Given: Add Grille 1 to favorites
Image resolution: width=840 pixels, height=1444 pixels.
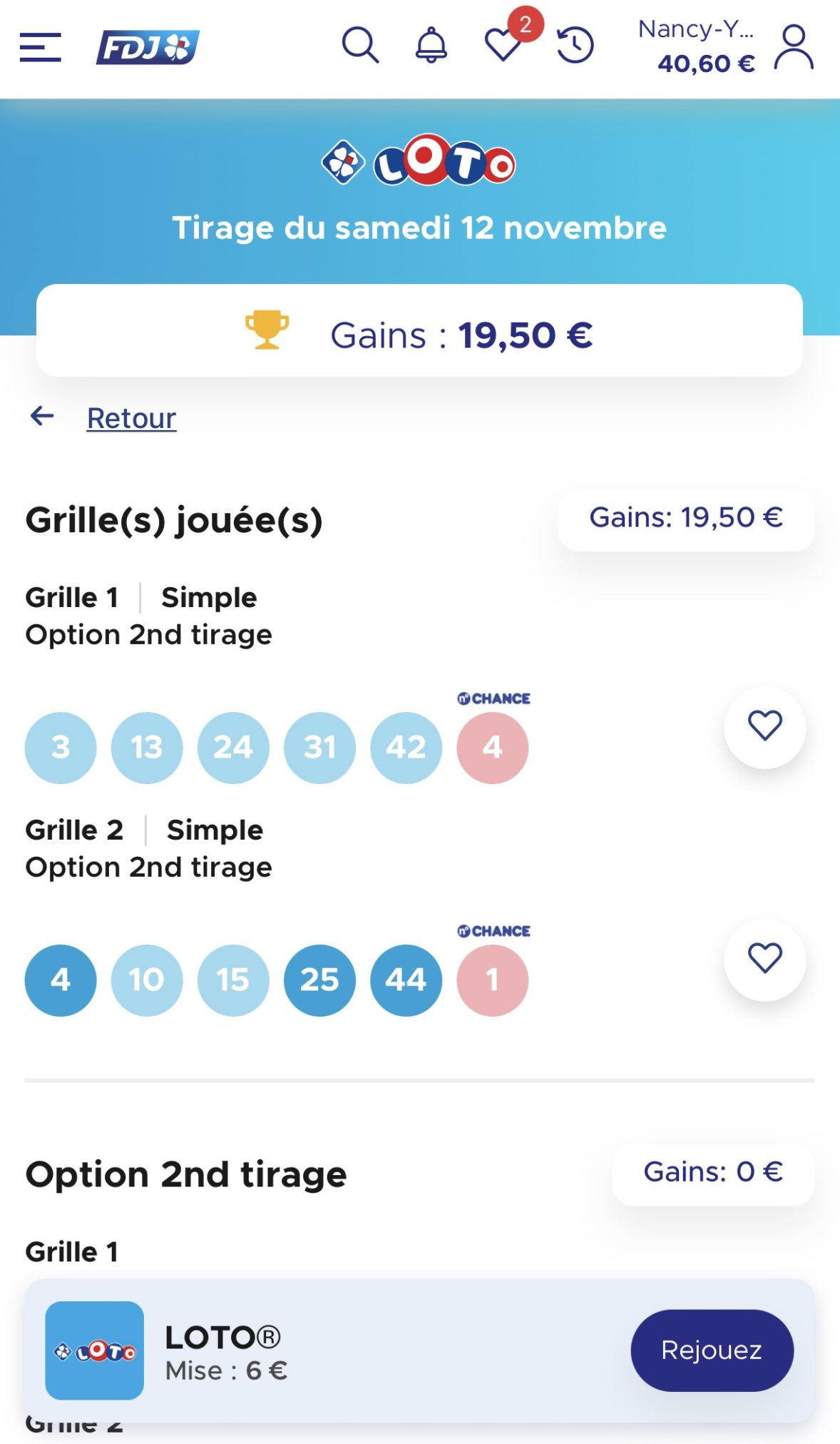Looking at the screenshot, I should click(x=765, y=727).
